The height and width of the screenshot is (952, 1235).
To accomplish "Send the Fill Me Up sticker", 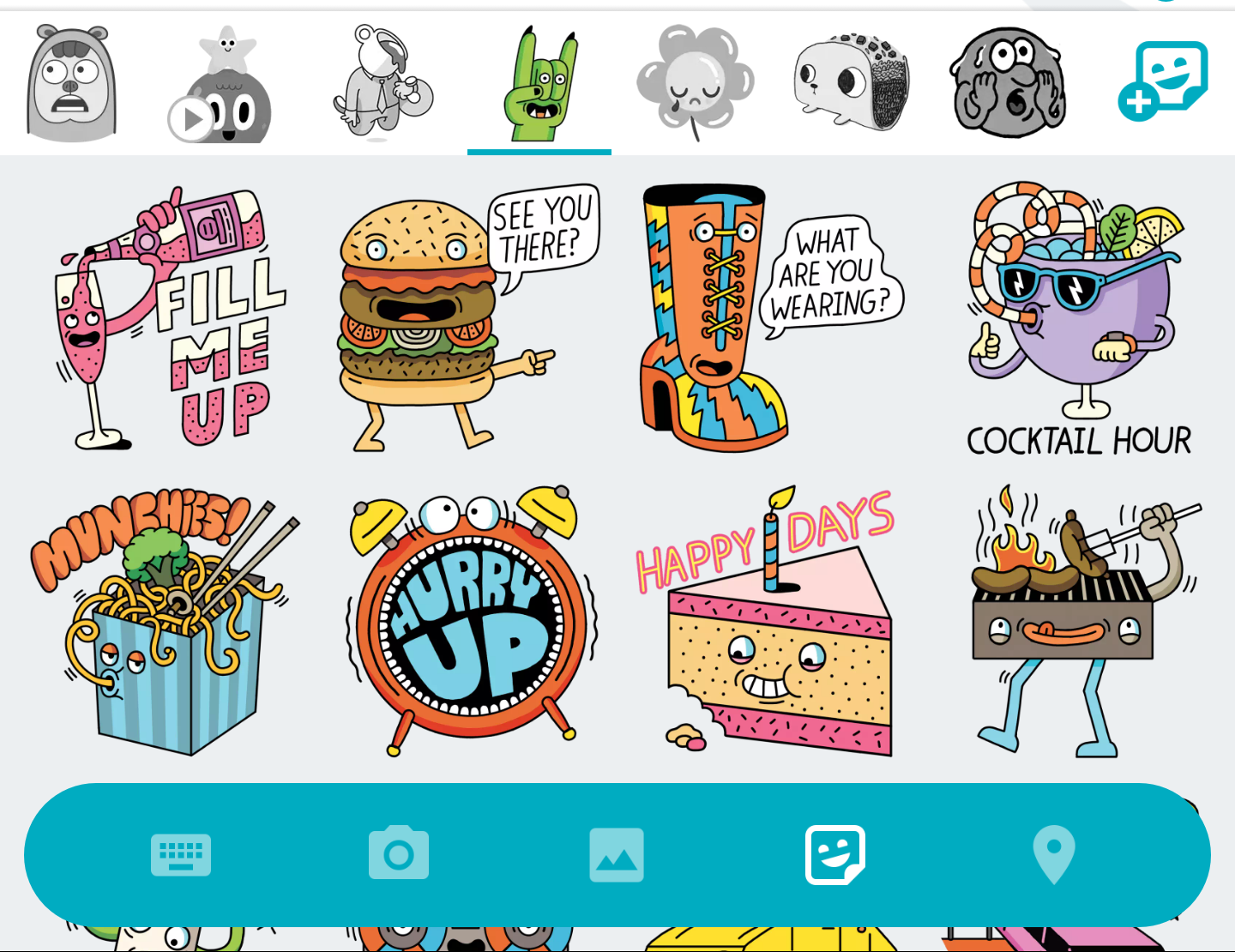I will pos(172,319).
